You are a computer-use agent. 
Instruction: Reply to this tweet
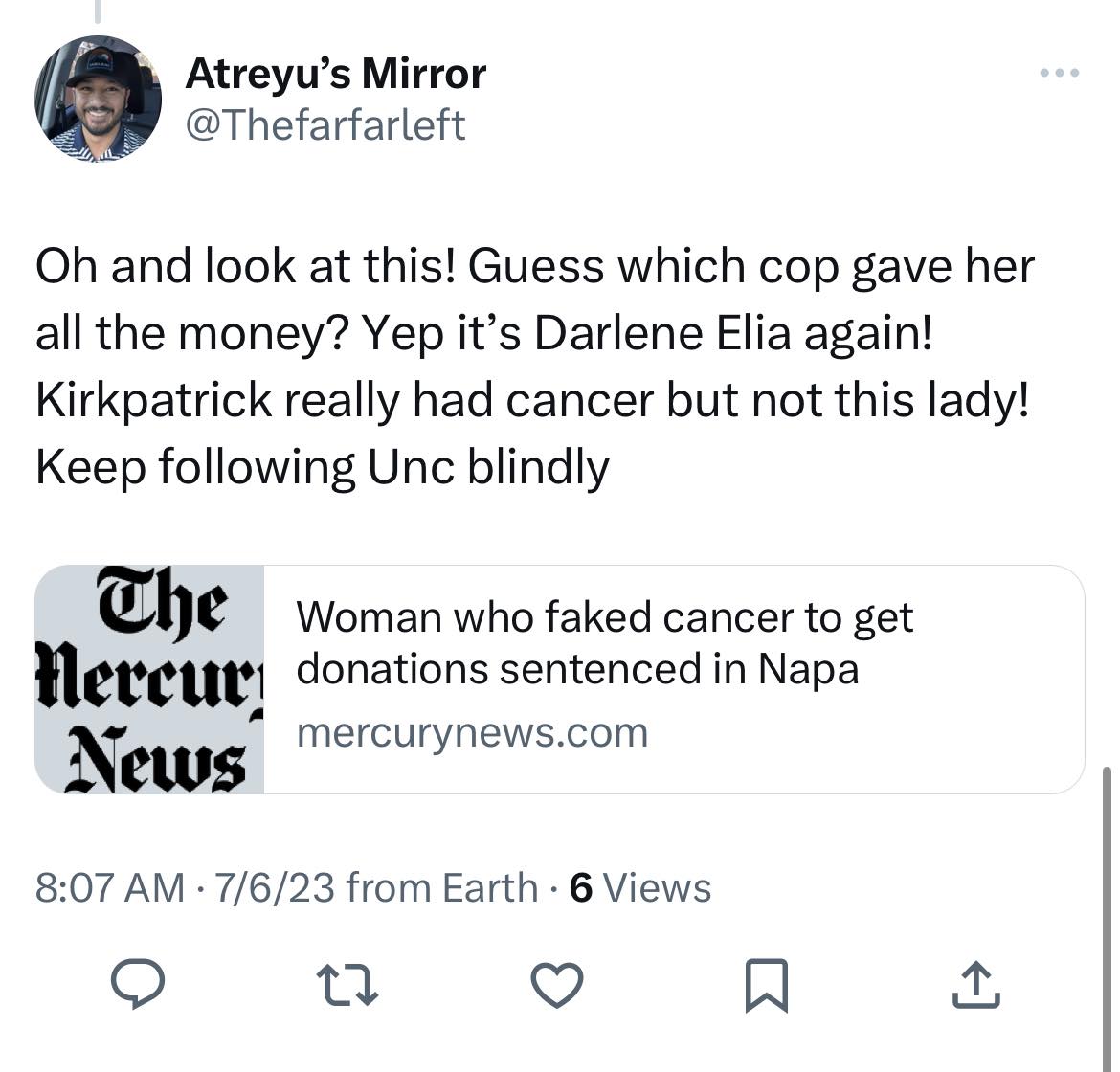137,985
